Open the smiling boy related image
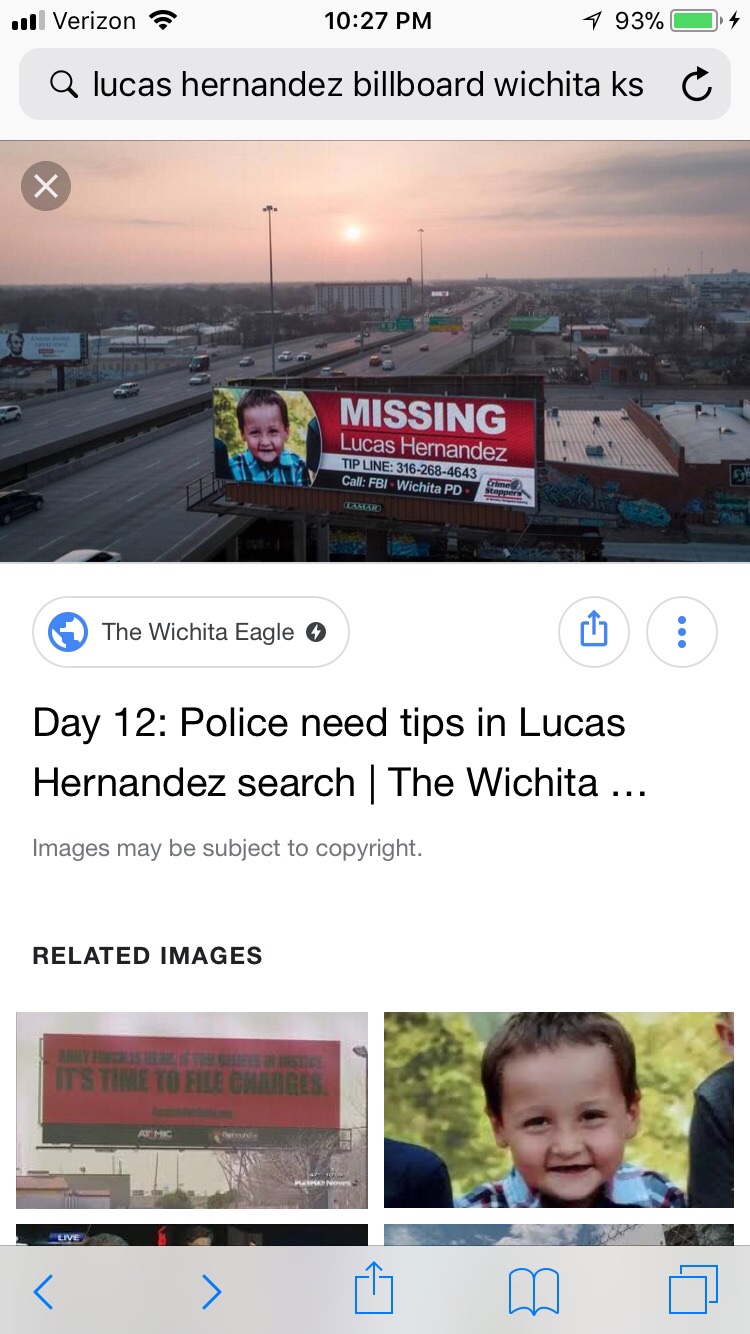The height and width of the screenshot is (1334, 750). [558, 1110]
